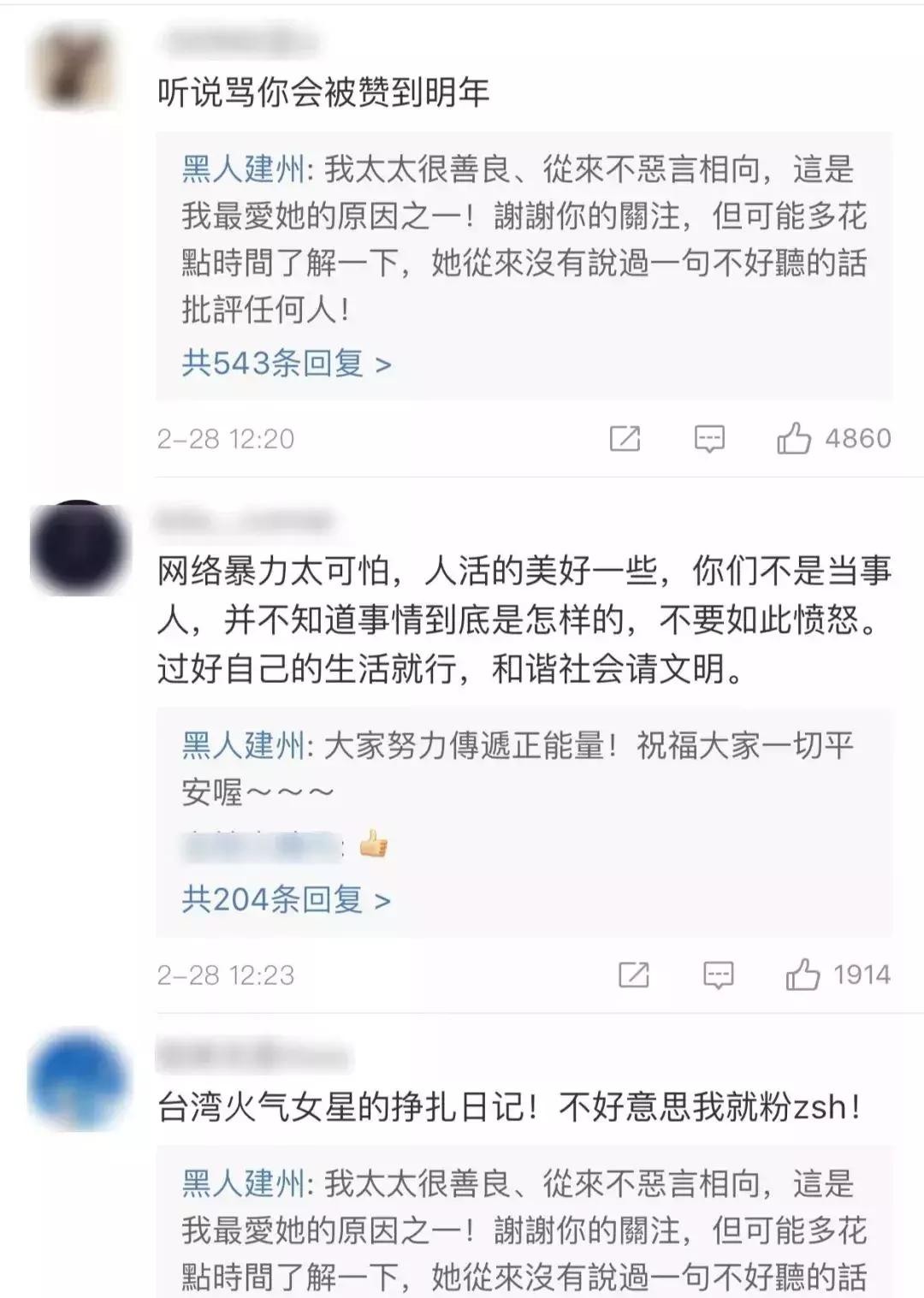Repost the comment posted 2-28 12:20
The height and width of the screenshot is (1298, 924).
coord(625,439)
